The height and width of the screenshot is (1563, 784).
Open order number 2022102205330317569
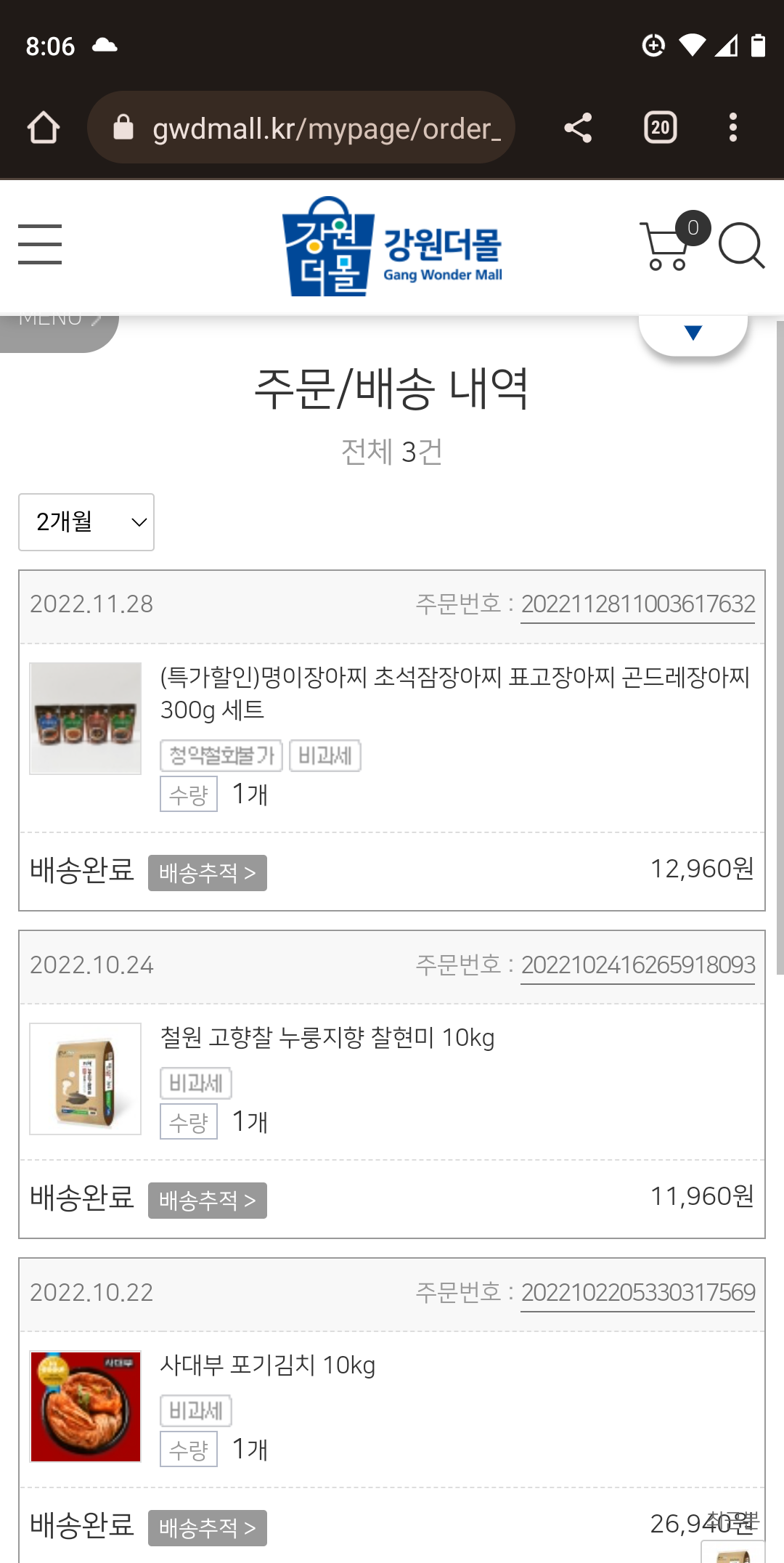pos(637,1293)
